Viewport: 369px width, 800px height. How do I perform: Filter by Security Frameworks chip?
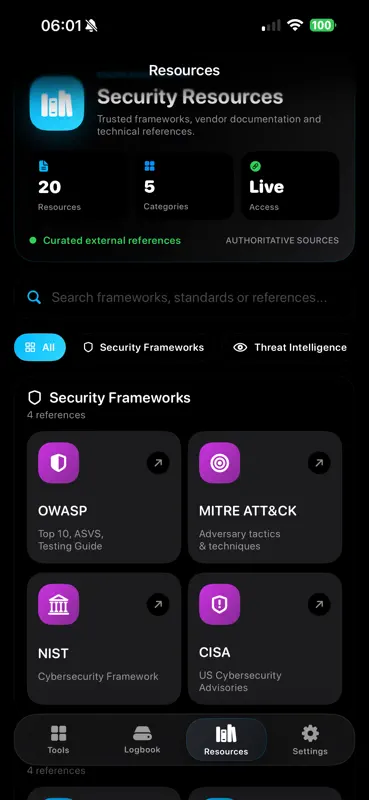click(x=143, y=347)
